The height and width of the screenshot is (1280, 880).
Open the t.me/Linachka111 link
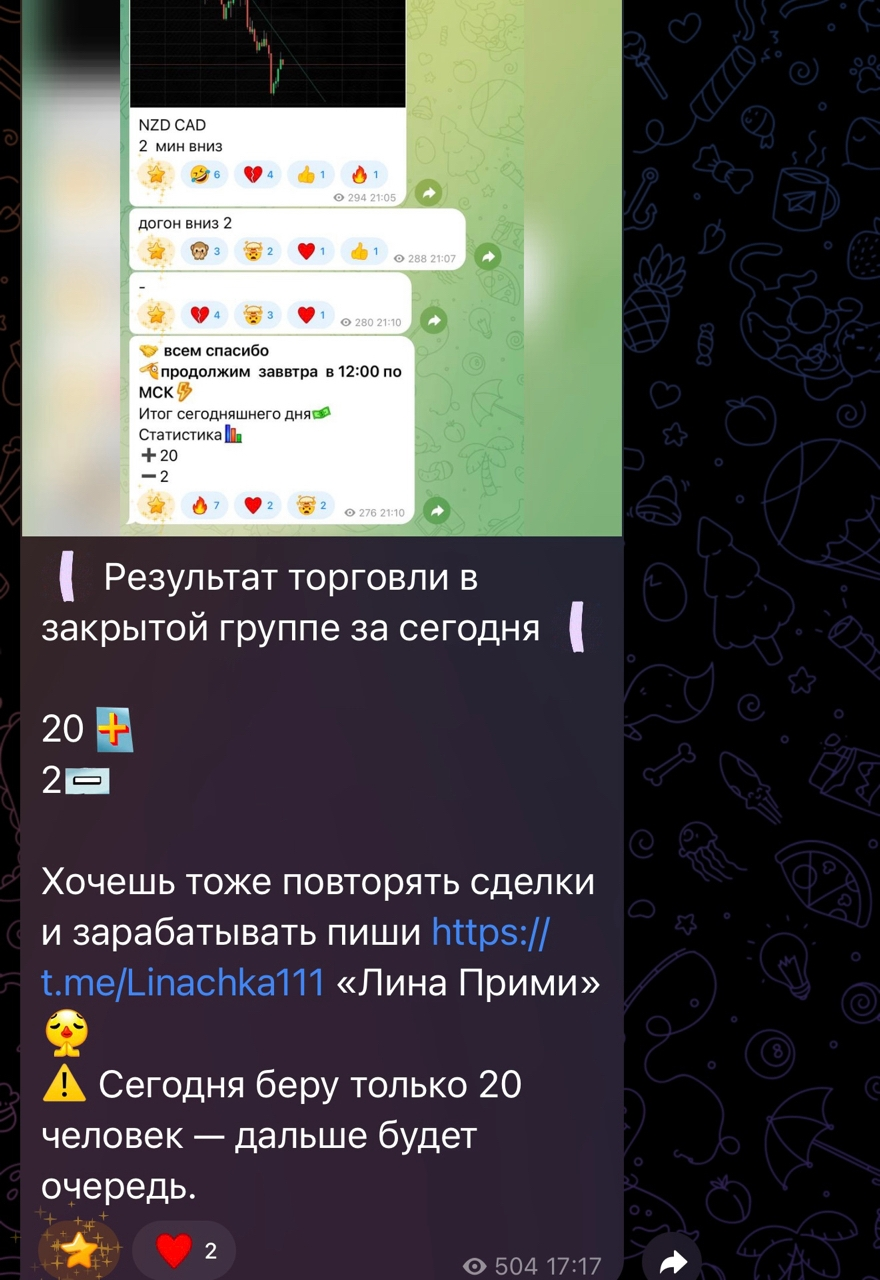pos(184,982)
